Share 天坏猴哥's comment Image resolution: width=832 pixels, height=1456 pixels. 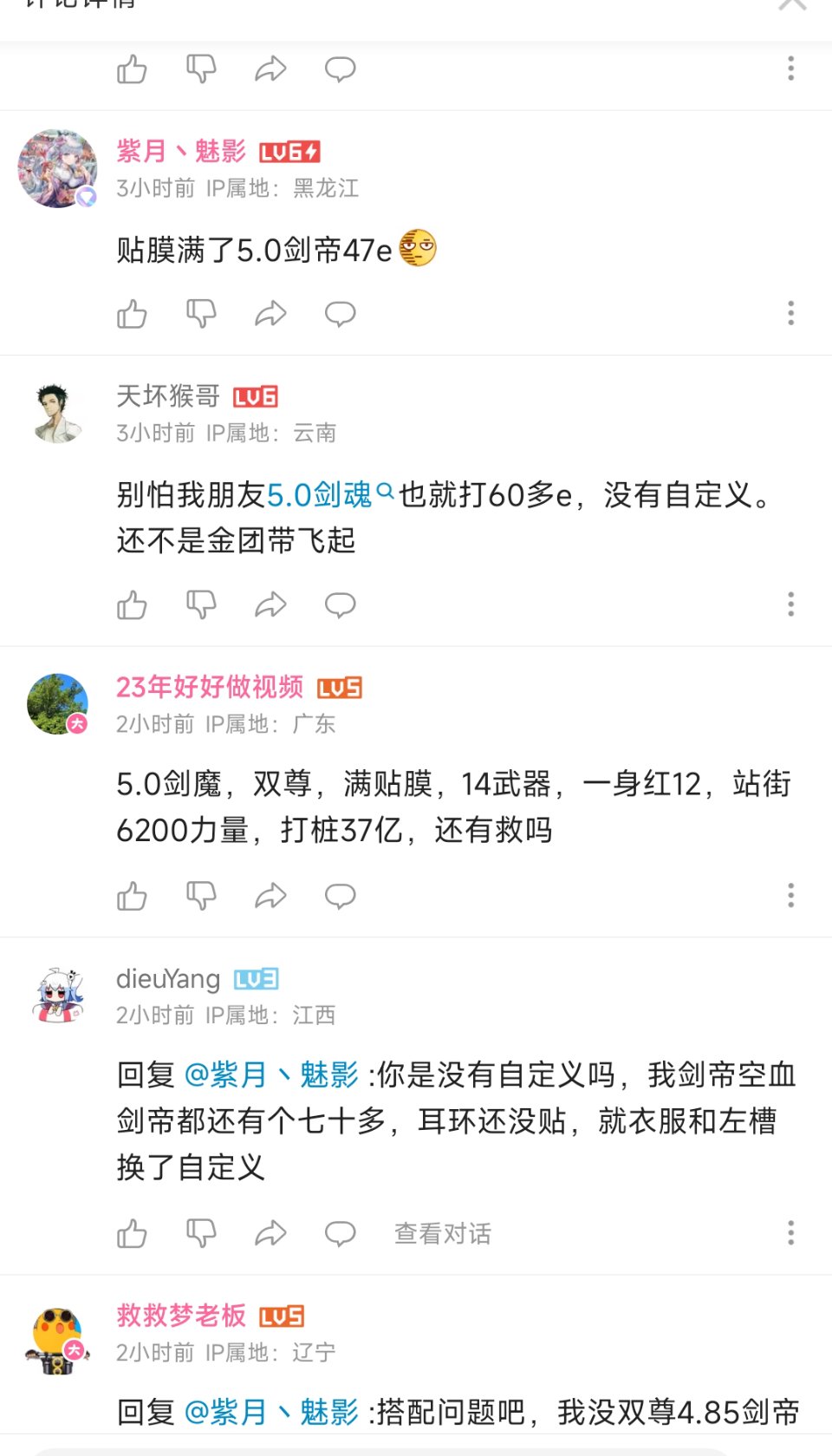click(270, 604)
